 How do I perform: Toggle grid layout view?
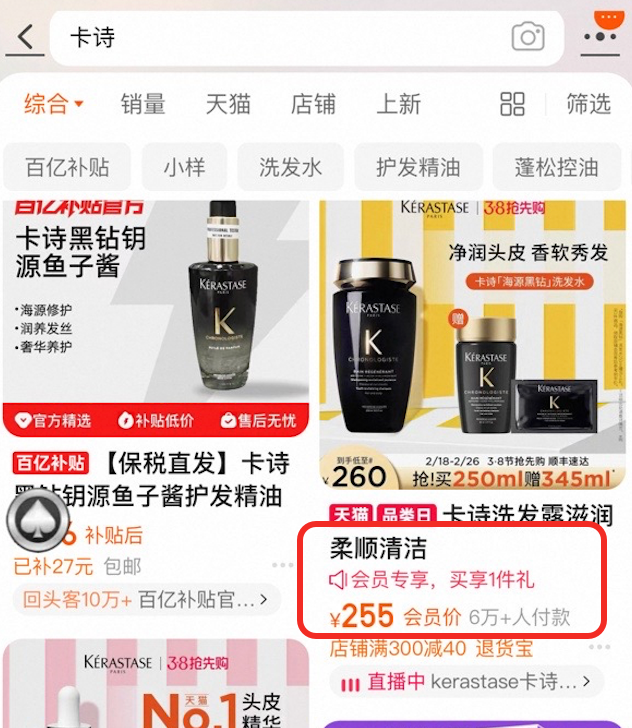click(x=513, y=103)
